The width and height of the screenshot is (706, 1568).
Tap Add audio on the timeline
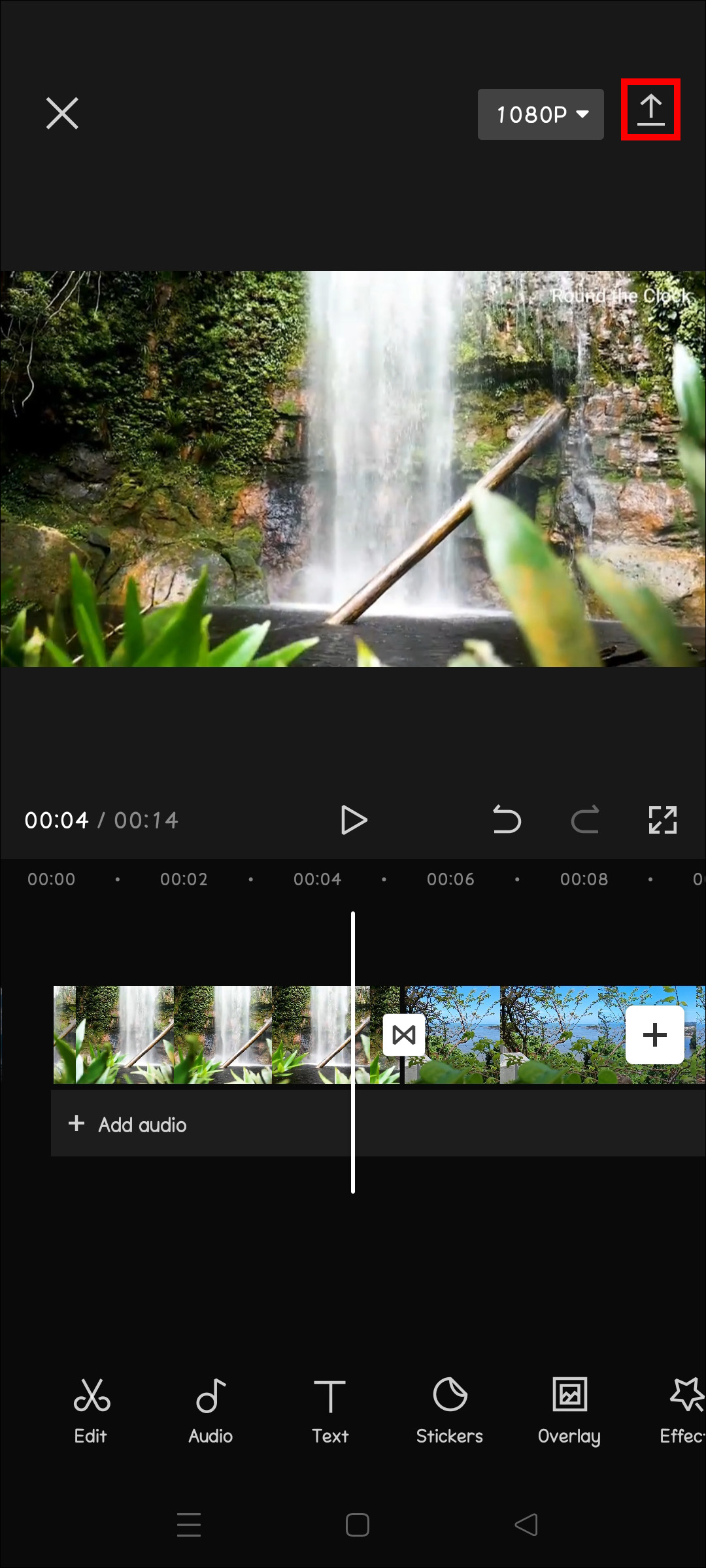(128, 1124)
